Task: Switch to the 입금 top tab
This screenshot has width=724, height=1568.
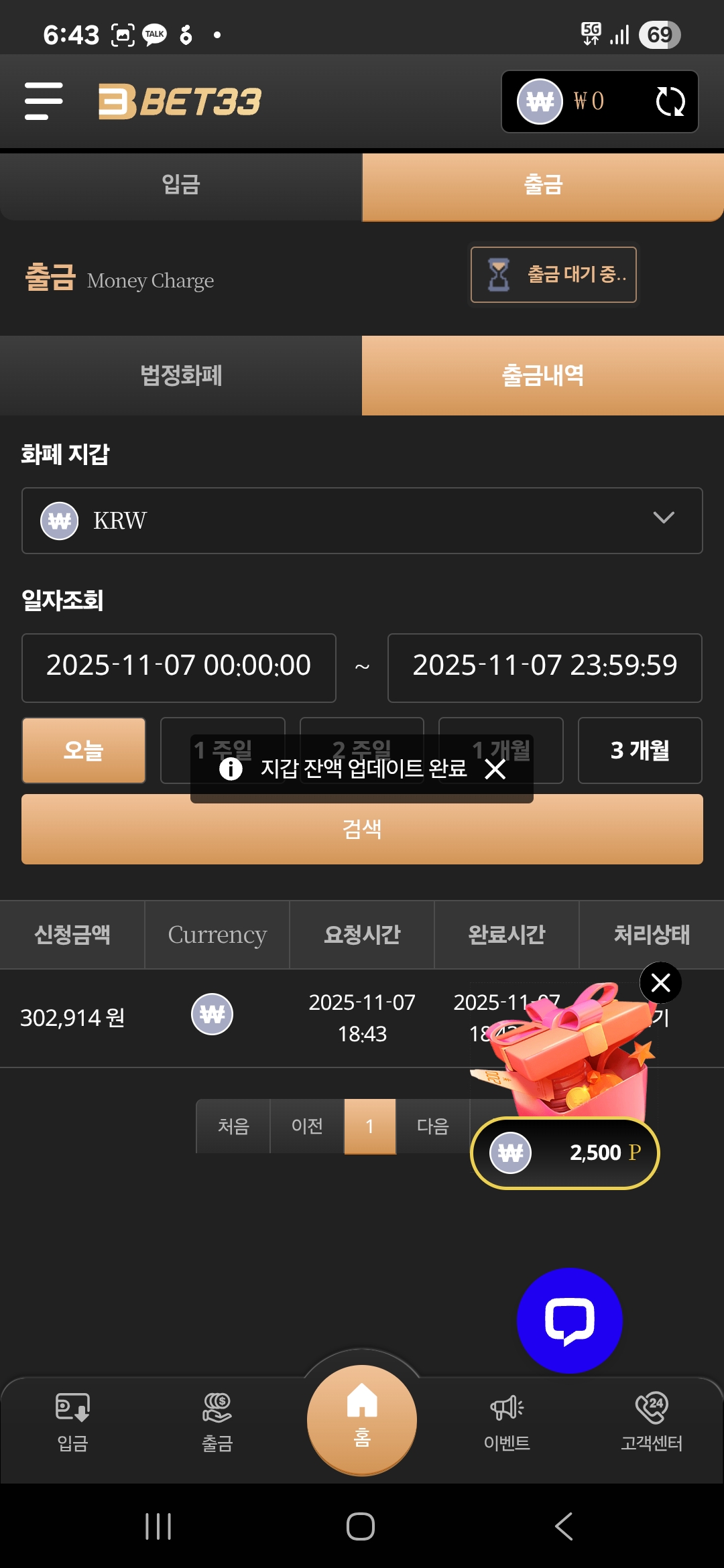Action: 181,185
